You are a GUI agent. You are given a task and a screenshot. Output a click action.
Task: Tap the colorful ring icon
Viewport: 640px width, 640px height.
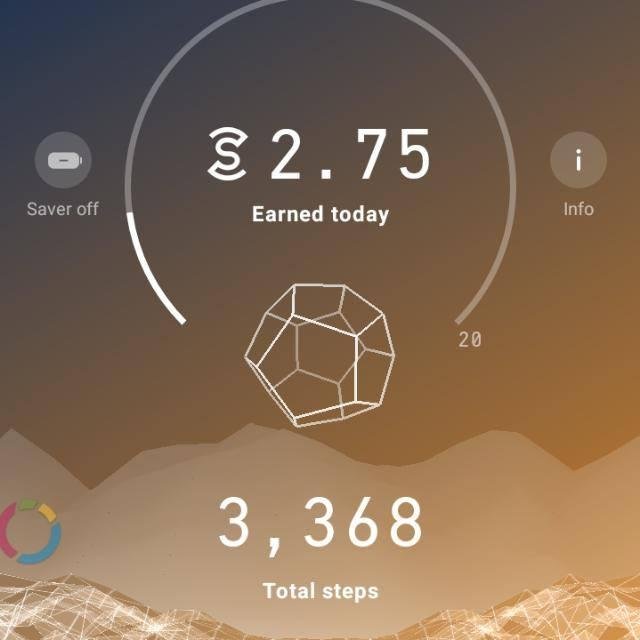[30, 531]
